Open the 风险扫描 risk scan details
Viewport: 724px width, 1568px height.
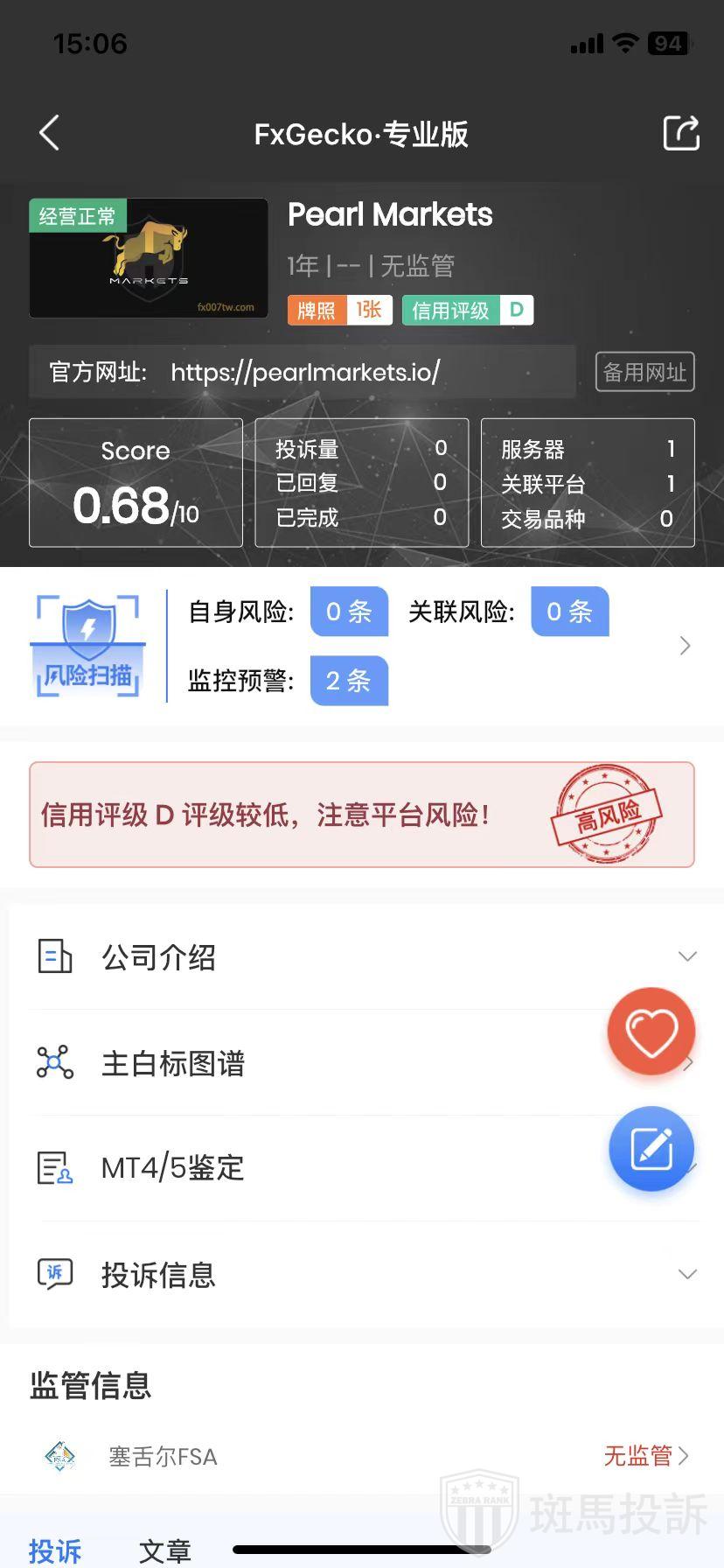point(87,646)
